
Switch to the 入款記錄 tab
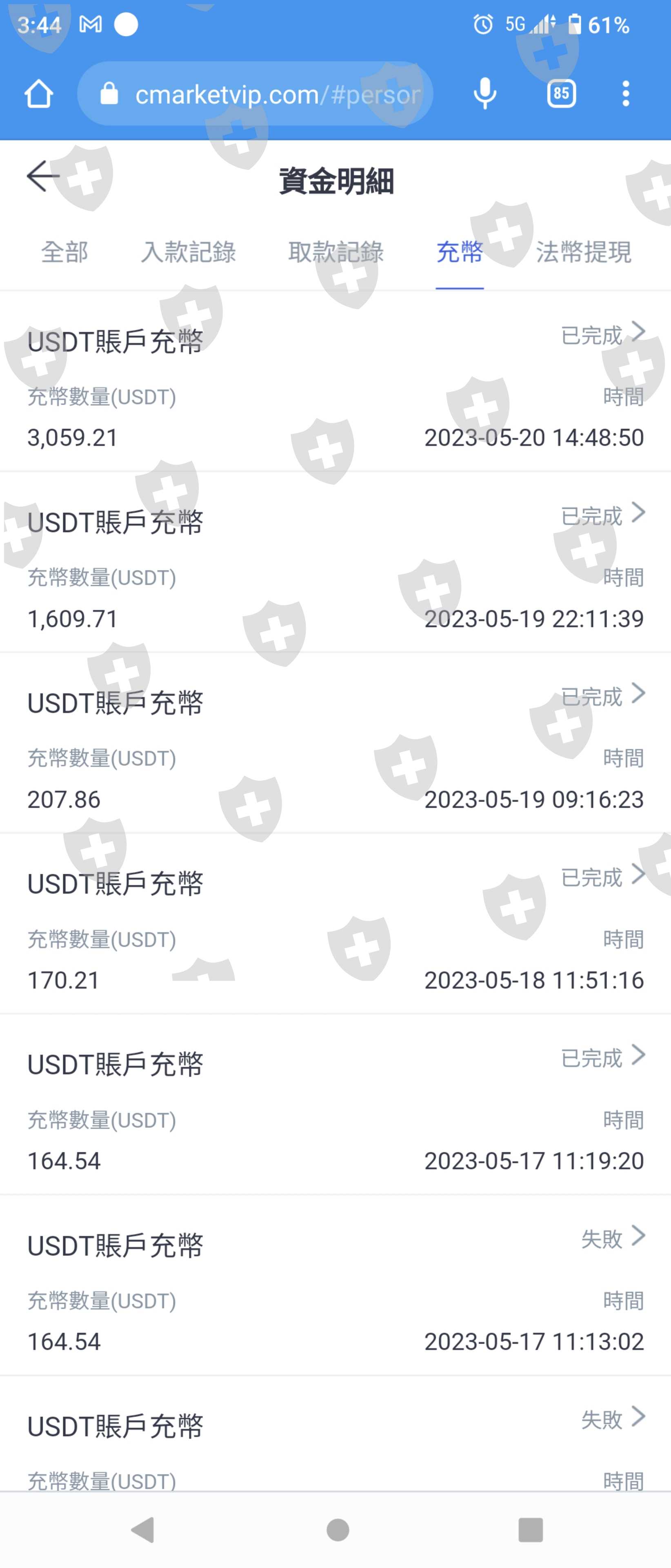pos(188,252)
